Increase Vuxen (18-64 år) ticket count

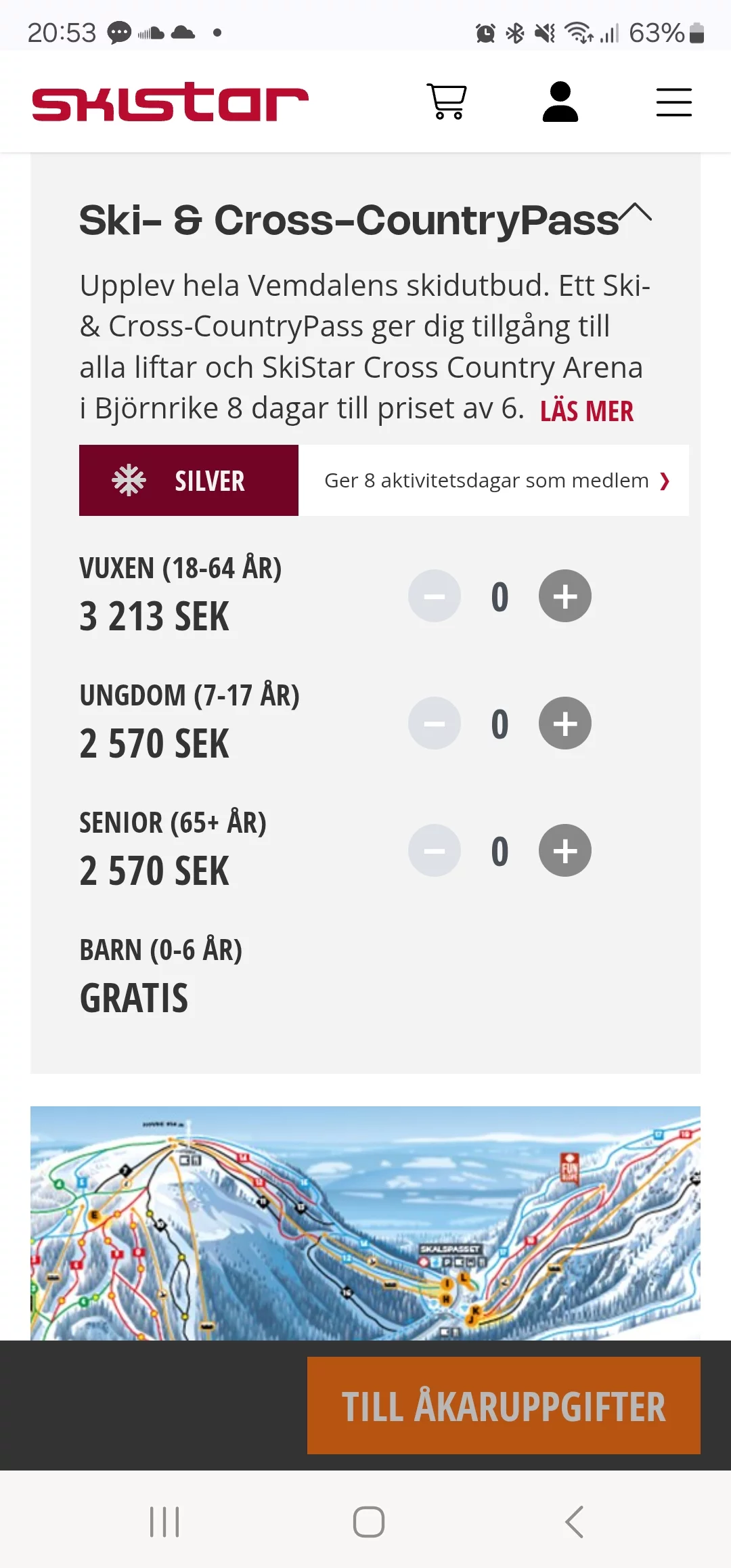click(x=564, y=596)
